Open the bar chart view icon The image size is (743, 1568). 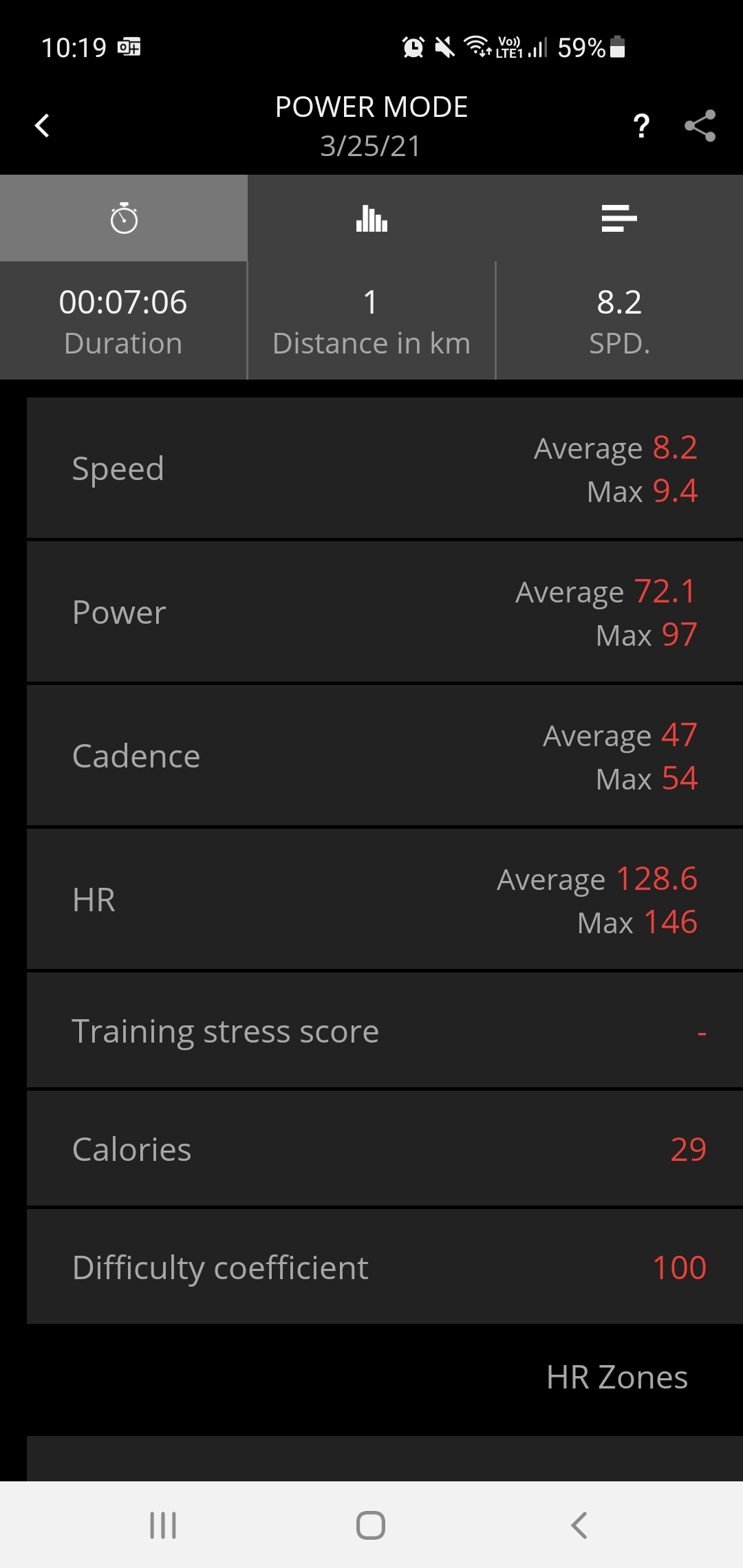[370, 218]
